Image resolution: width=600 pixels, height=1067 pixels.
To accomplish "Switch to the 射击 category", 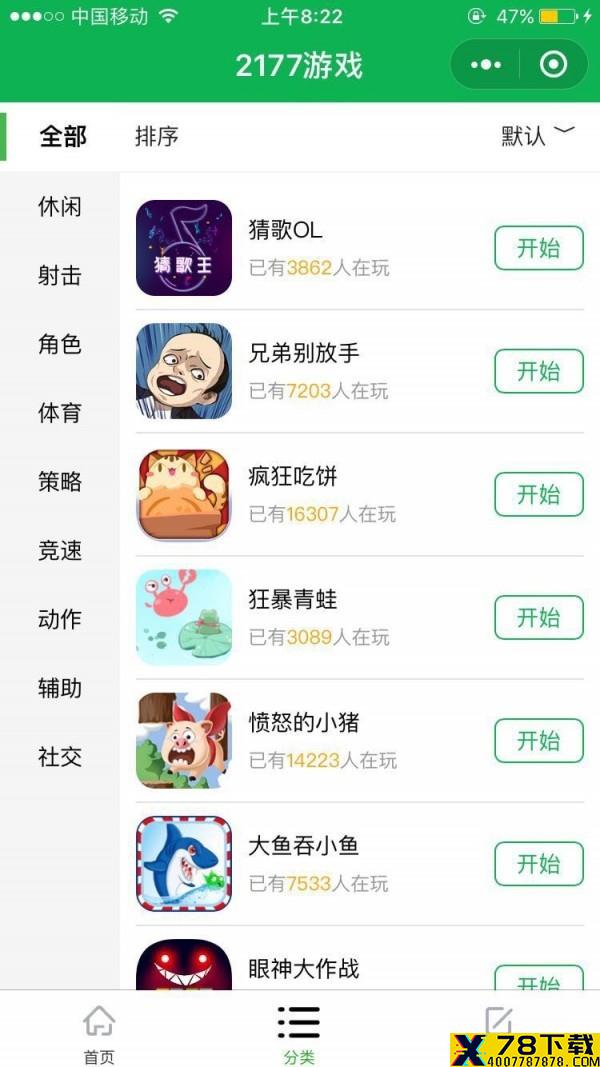I will coord(60,275).
